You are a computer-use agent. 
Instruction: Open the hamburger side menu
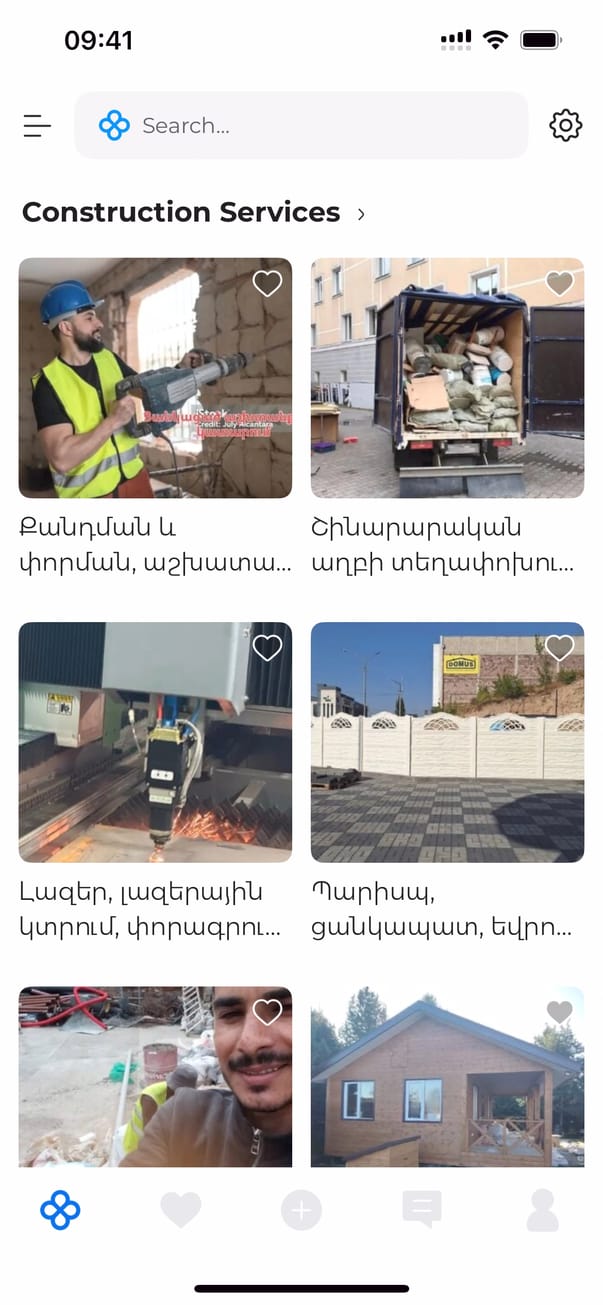pos(37,125)
